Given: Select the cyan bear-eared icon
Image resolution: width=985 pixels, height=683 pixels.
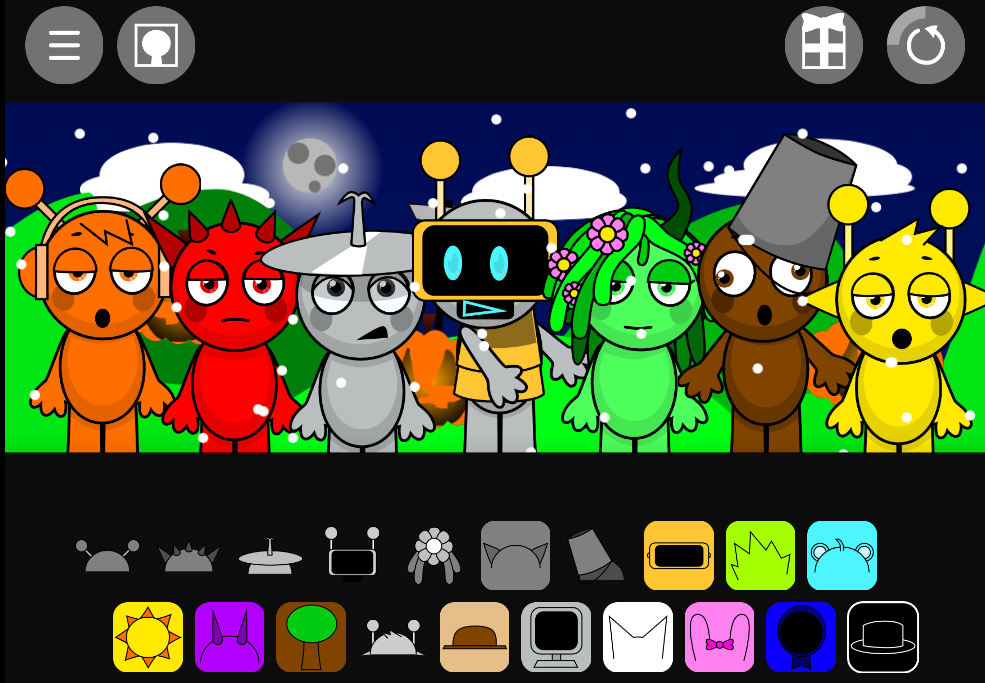Looking at the screenshot, I should click(x=842, y=556).
